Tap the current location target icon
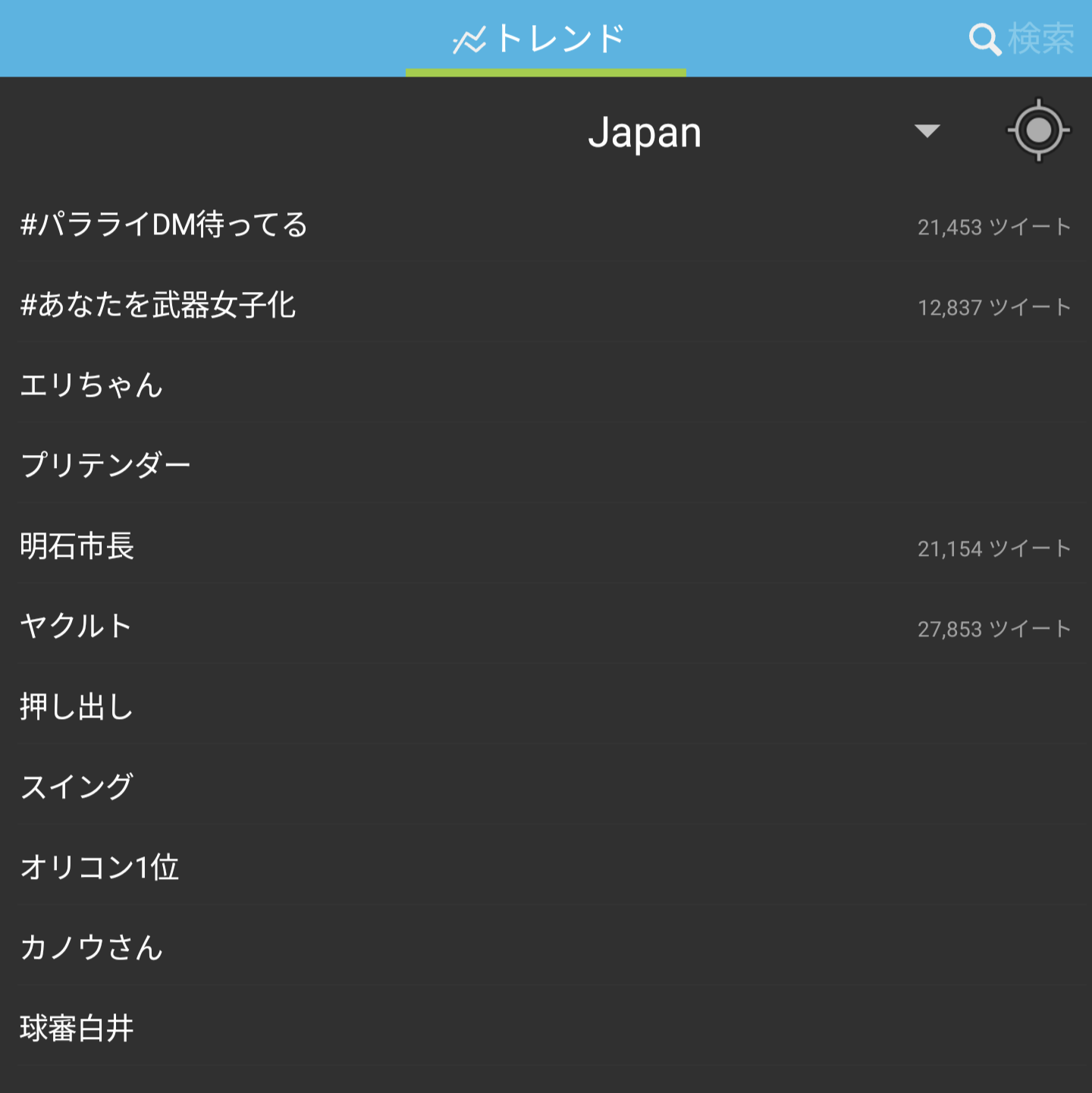Viewport: 1092px width, 1093px height. [x=1038, y=130]
